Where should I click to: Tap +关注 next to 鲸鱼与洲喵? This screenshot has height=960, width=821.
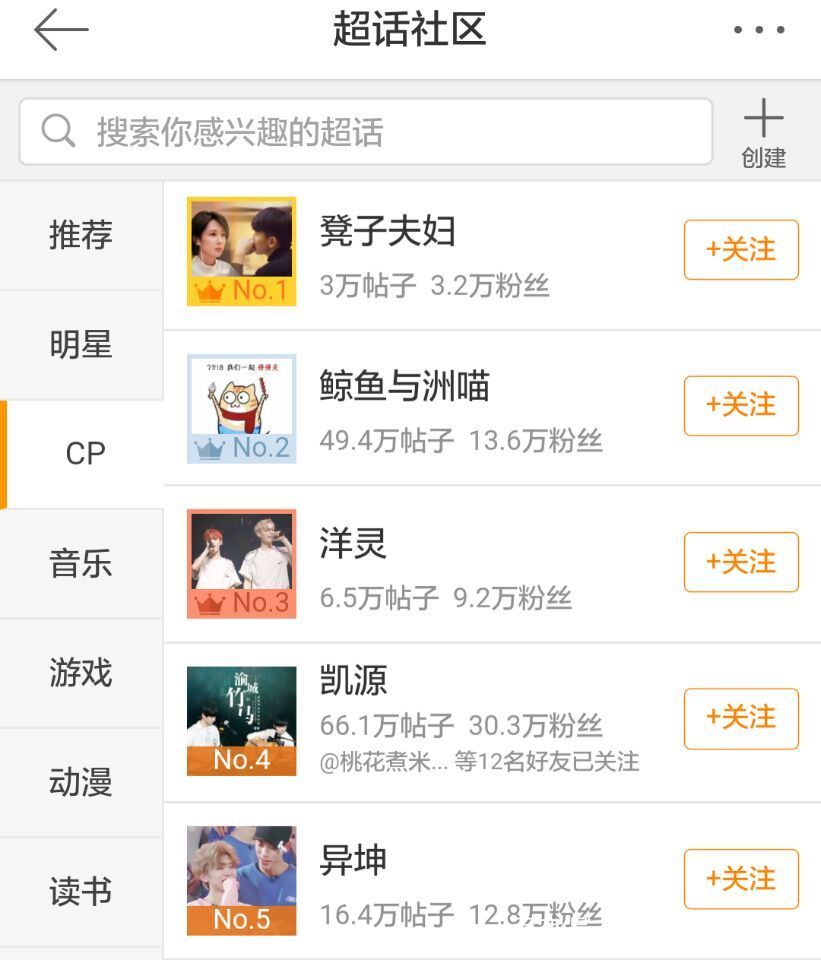coord(740,406)
